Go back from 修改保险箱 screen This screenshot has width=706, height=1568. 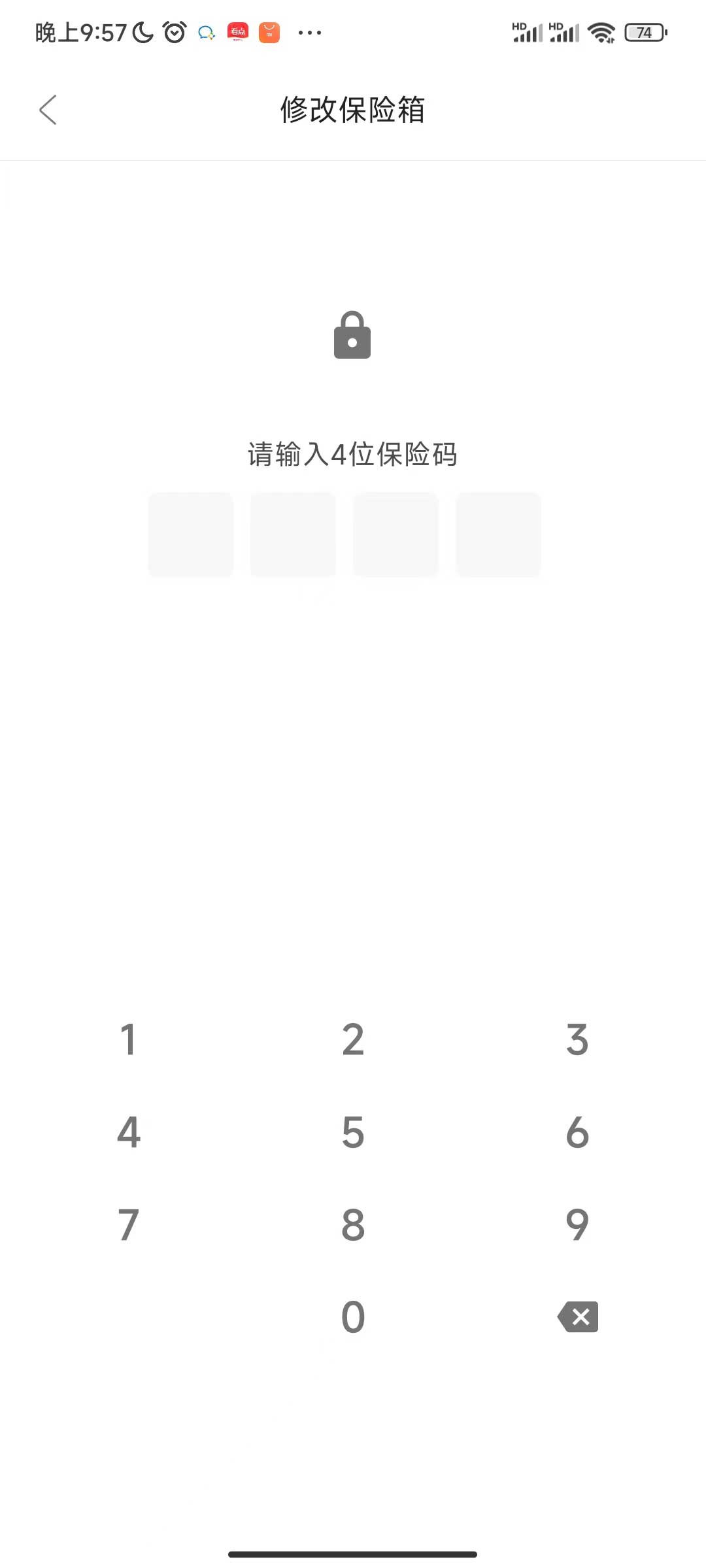48,110
